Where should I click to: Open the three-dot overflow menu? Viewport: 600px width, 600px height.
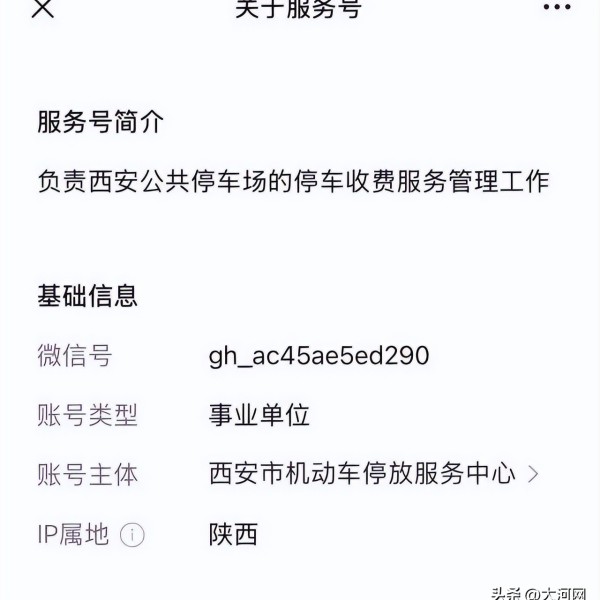coord(556,8)
